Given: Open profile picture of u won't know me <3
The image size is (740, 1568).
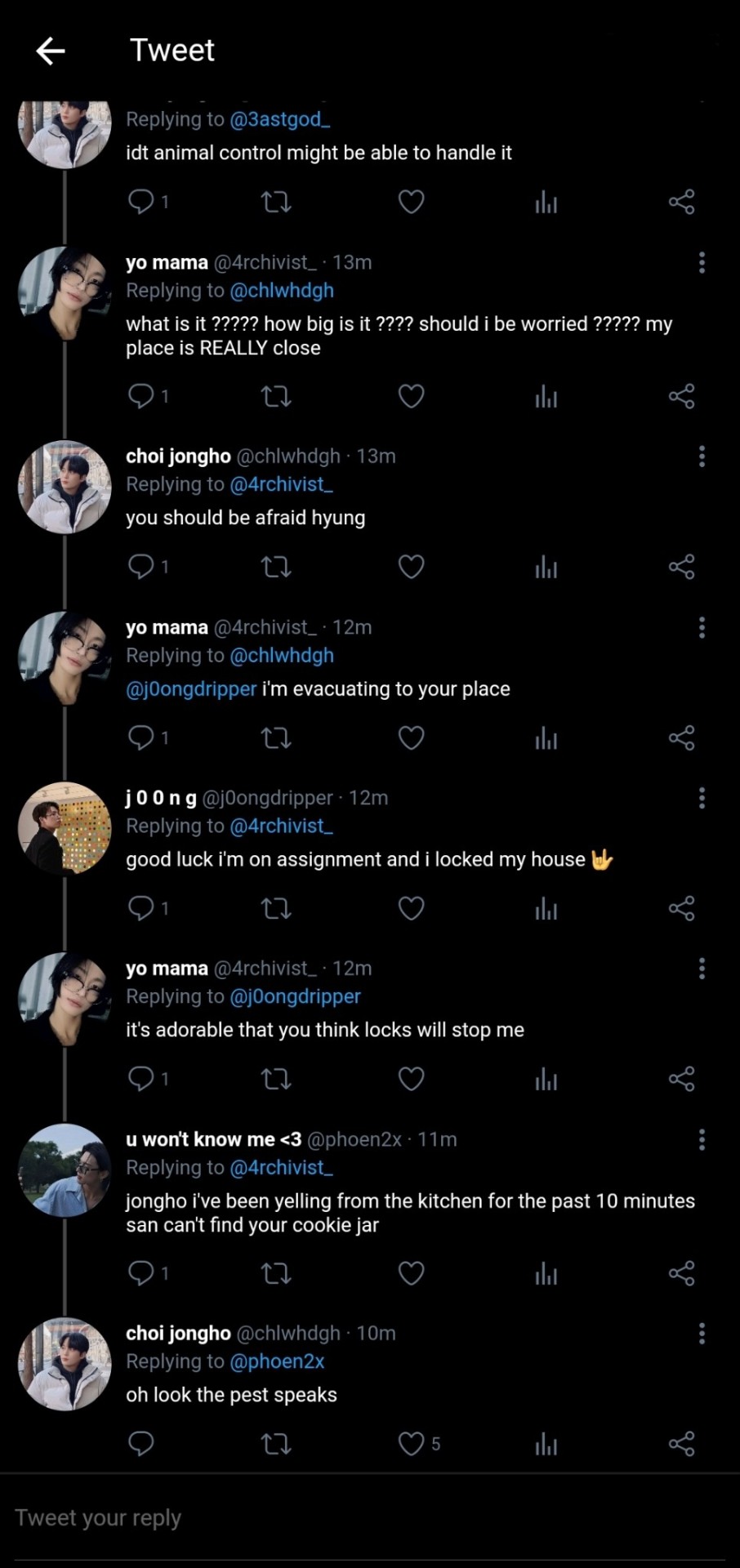Looking at the screenshot, I should click(x=65, y=1169).
